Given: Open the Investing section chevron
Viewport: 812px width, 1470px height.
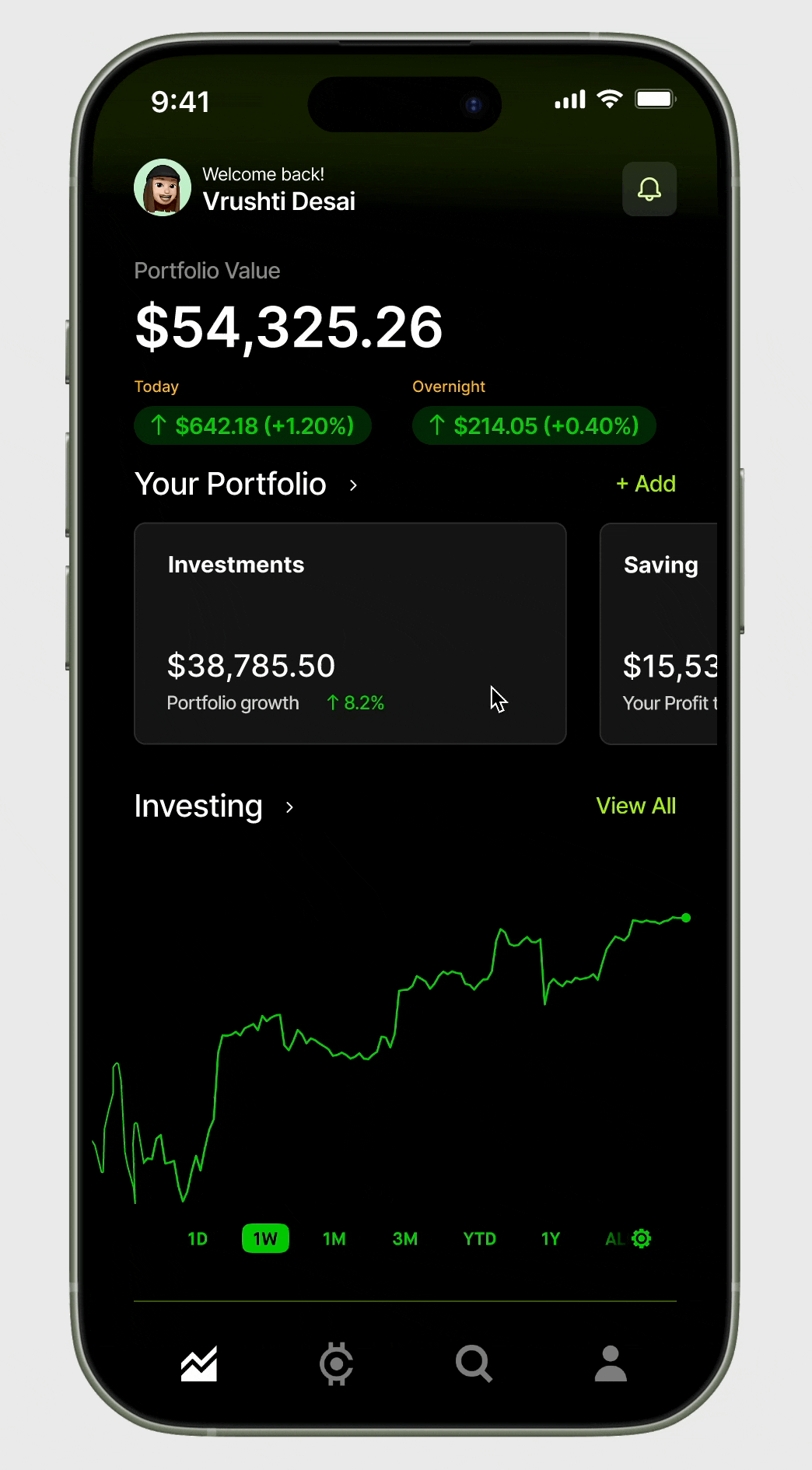Looking at the screenshot, I should pyautogui.click(x=289, y=807).
